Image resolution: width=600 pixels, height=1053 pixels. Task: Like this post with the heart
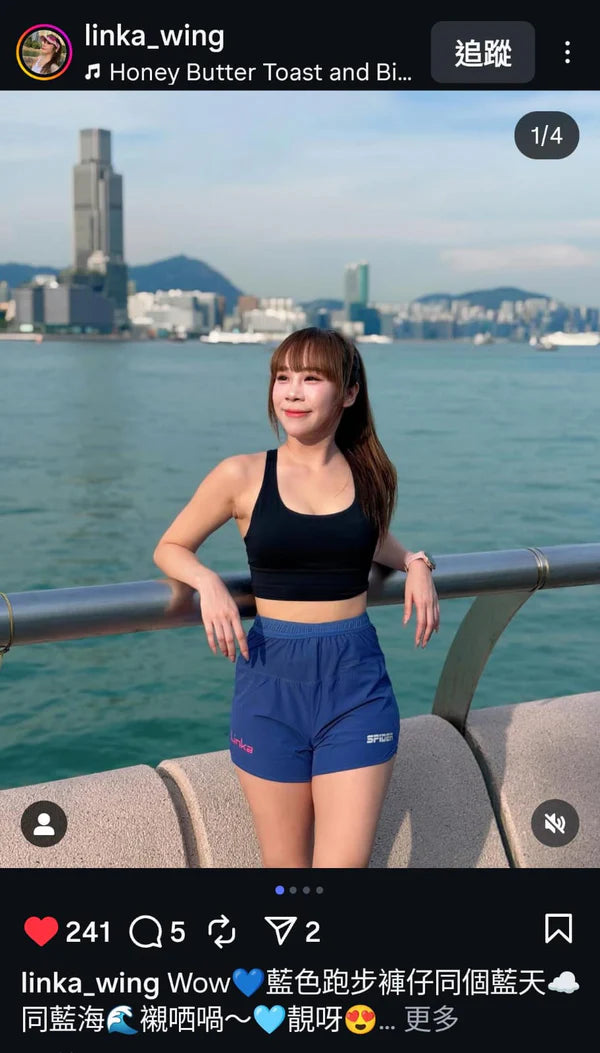tap(41, 932)
